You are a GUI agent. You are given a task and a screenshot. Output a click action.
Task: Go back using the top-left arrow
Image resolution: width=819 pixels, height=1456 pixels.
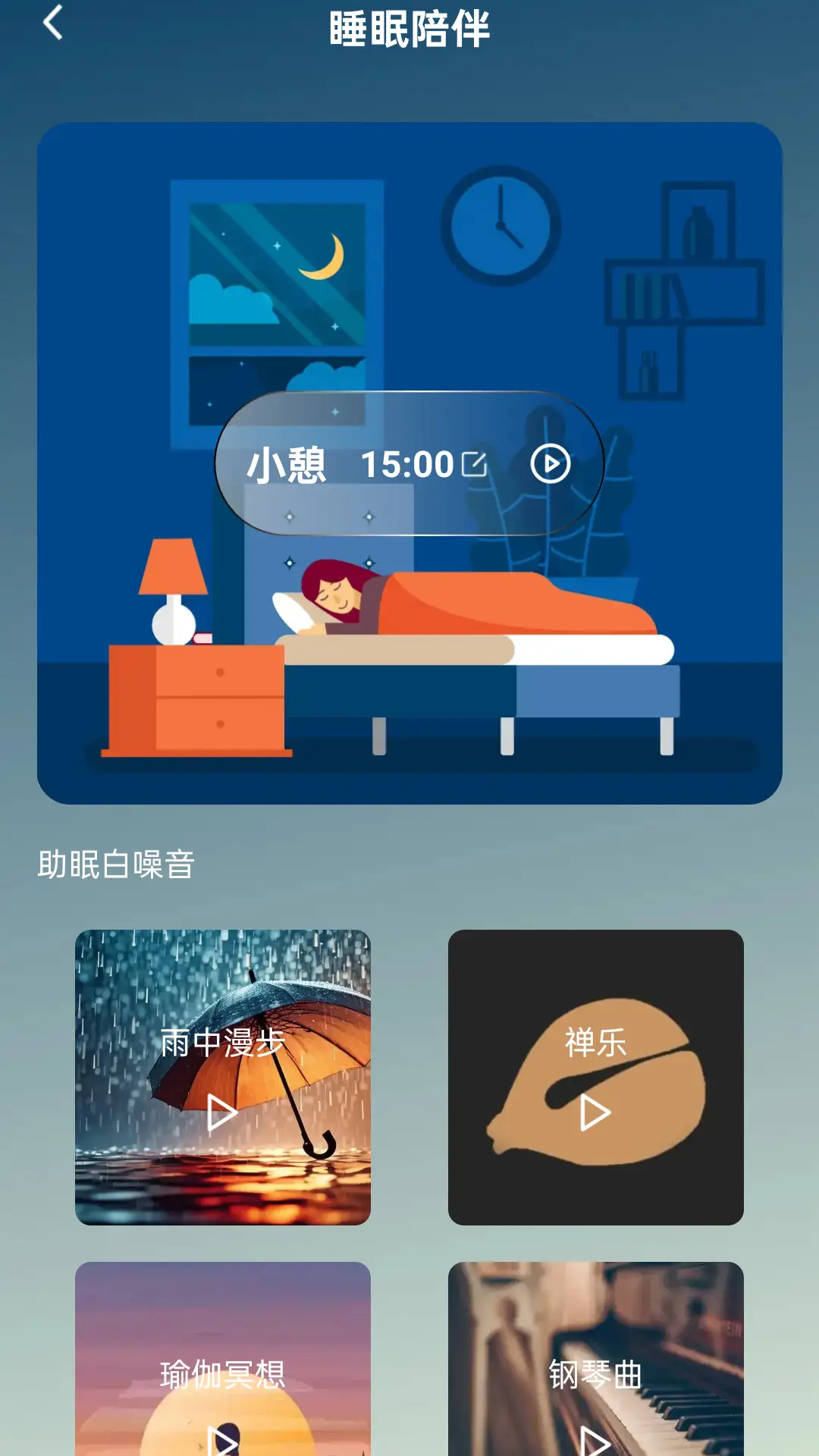point(52,23)
